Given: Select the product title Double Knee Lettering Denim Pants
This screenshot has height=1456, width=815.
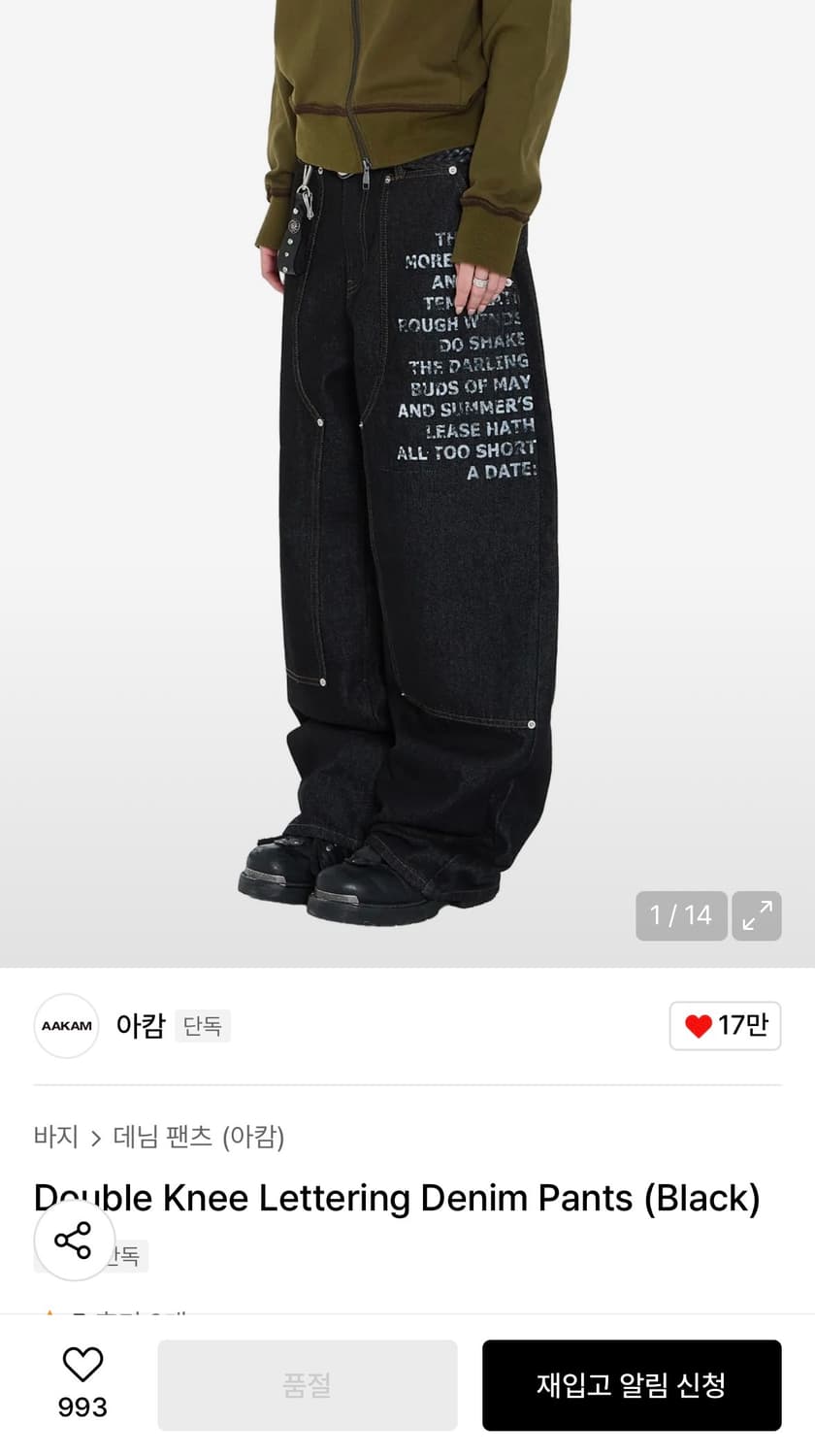Looking at the screenshot, I should tap(396, 1198).
